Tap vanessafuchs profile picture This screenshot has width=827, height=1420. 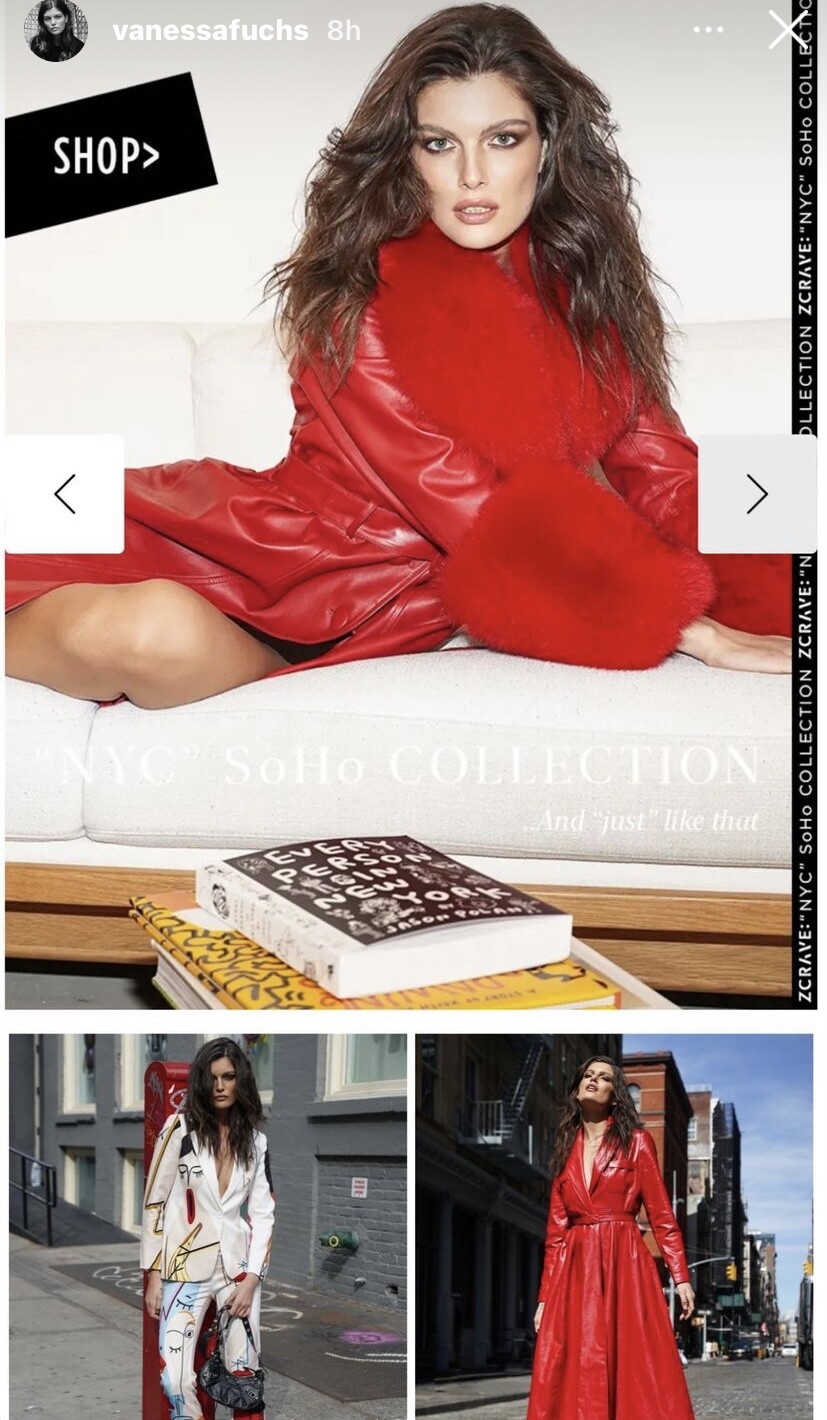click(56, 30)
